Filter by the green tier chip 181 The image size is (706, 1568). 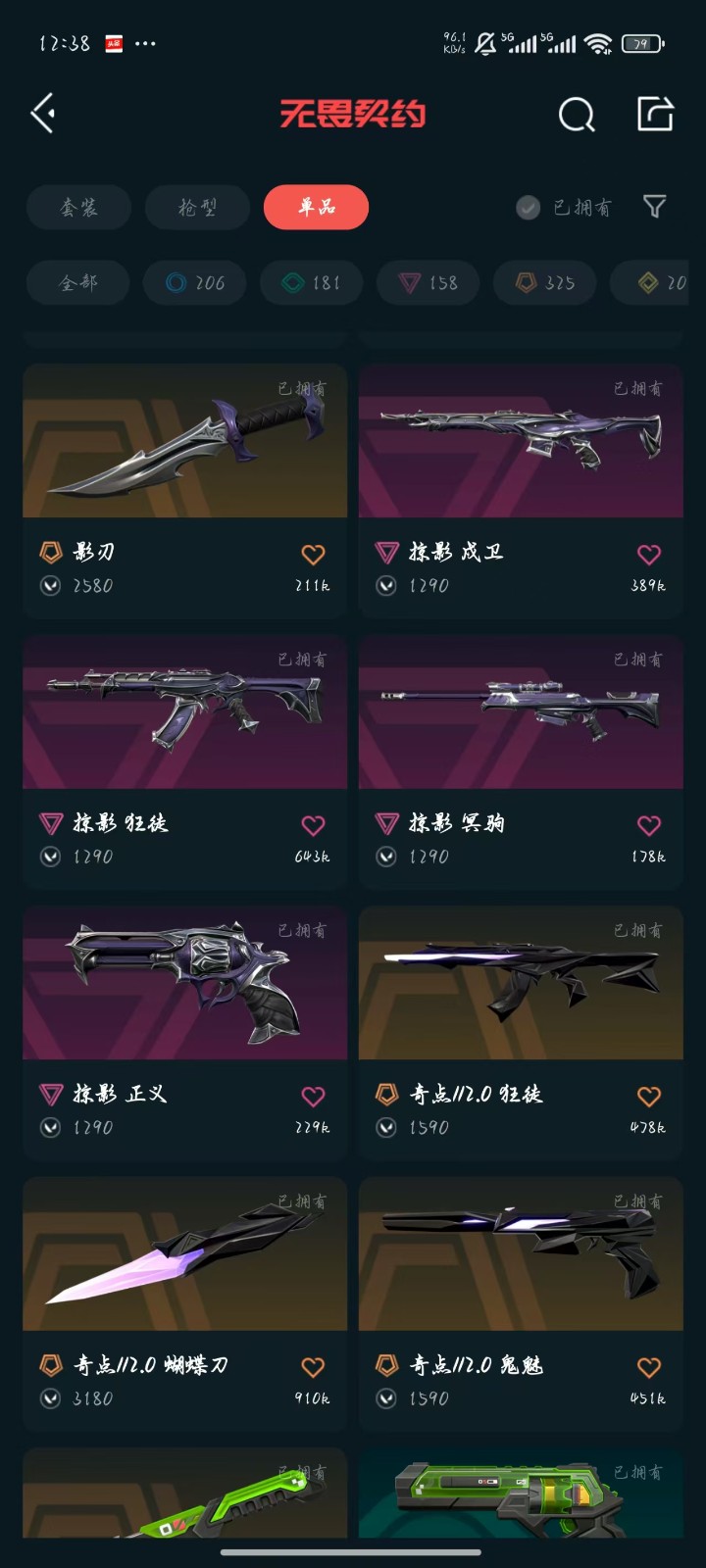click(x=312, y=282)
